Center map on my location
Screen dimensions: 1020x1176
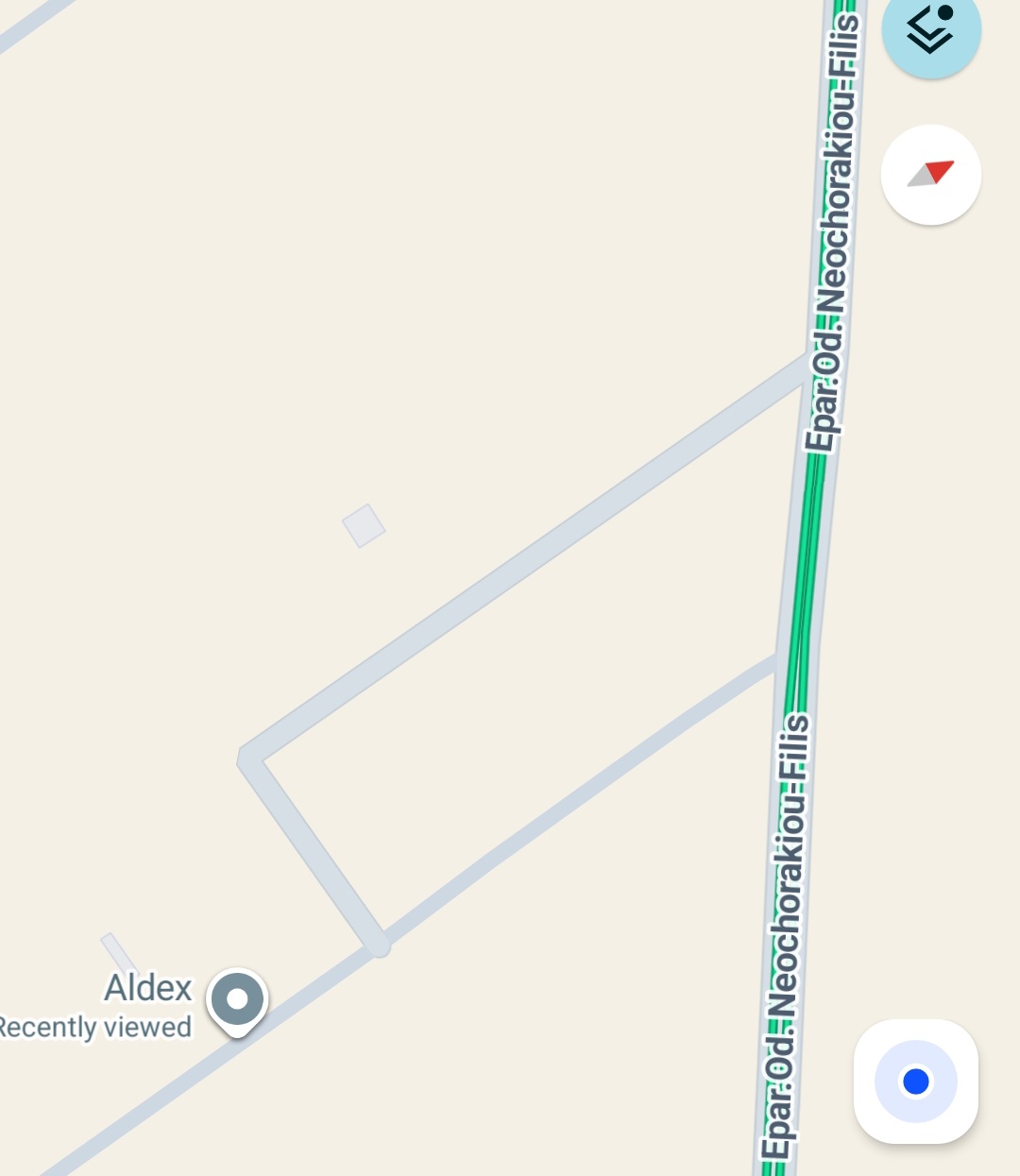(x=915, y=1081)
